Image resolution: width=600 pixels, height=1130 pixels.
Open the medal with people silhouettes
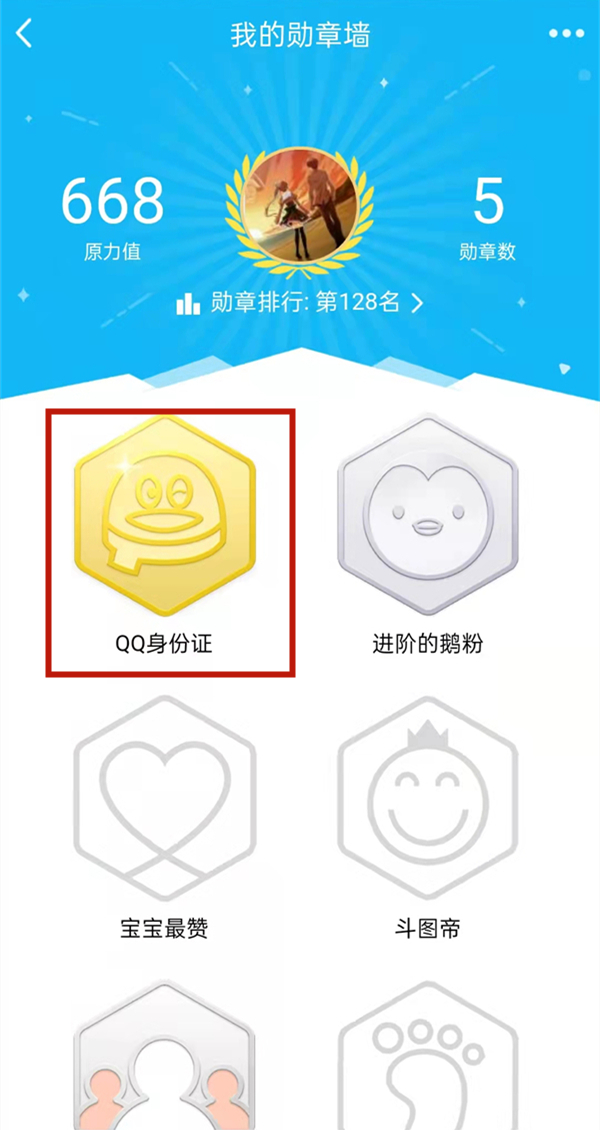click(x=165, y=1058)
